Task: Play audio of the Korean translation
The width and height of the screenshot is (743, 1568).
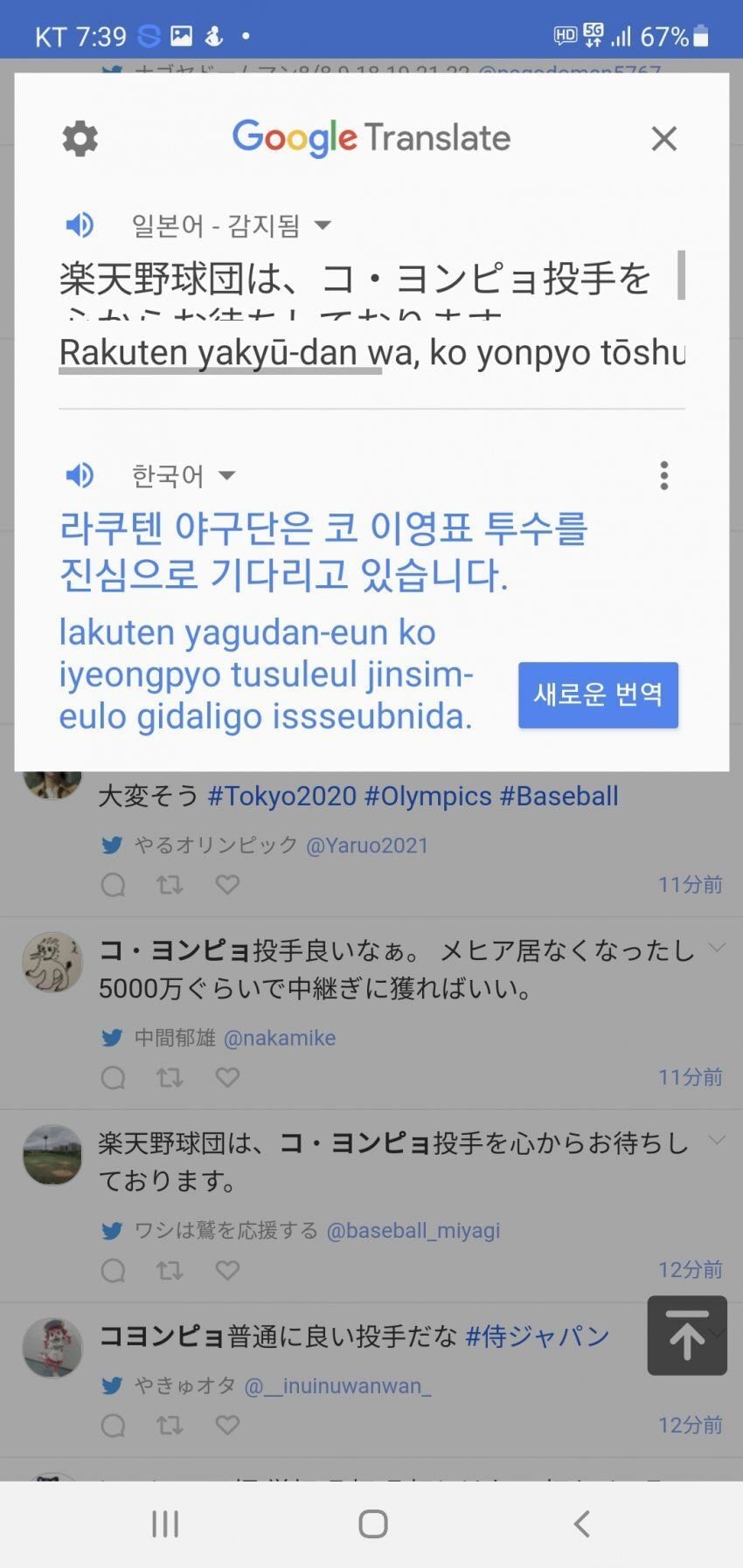Action: coord(80,475)
